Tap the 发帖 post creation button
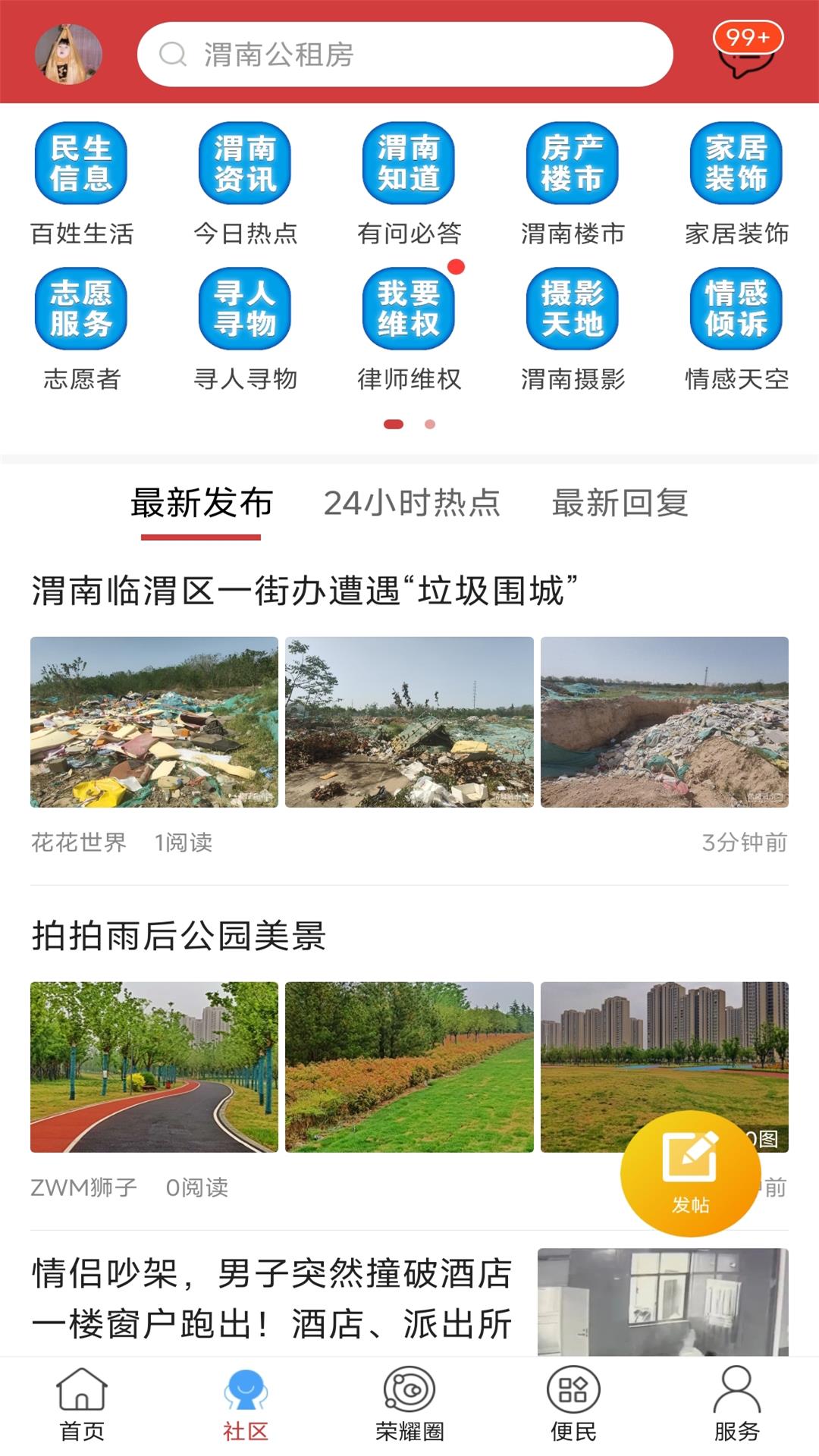The image size is (819, 1456). click(x=690, y=1175)
